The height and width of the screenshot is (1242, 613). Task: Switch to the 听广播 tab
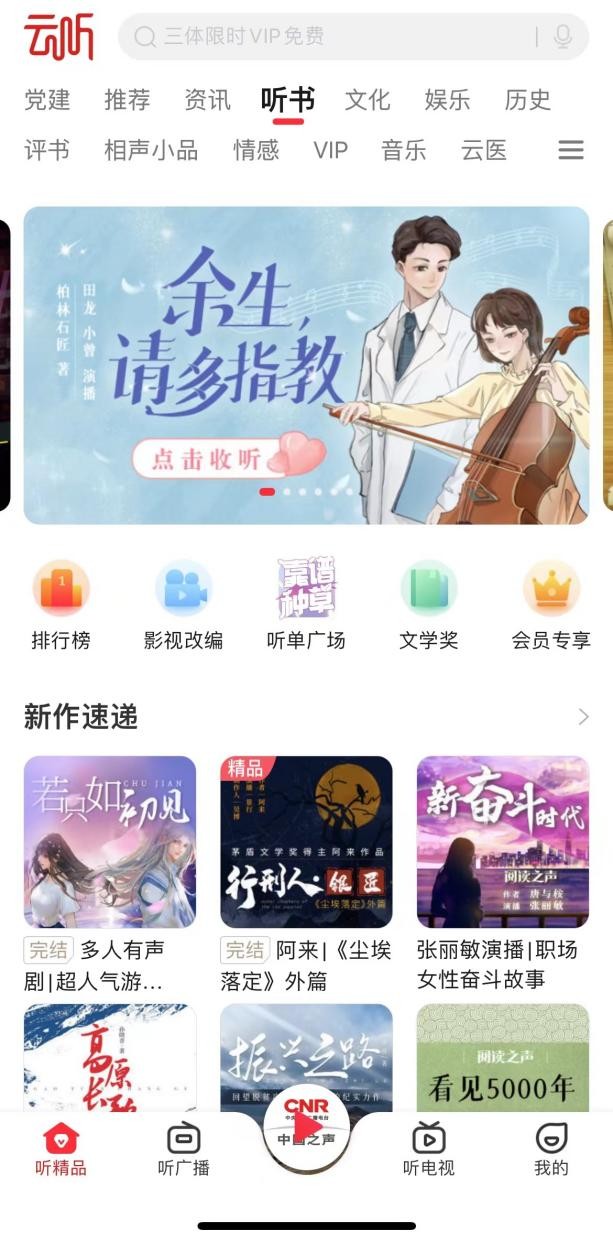[x=184, y=1148]
